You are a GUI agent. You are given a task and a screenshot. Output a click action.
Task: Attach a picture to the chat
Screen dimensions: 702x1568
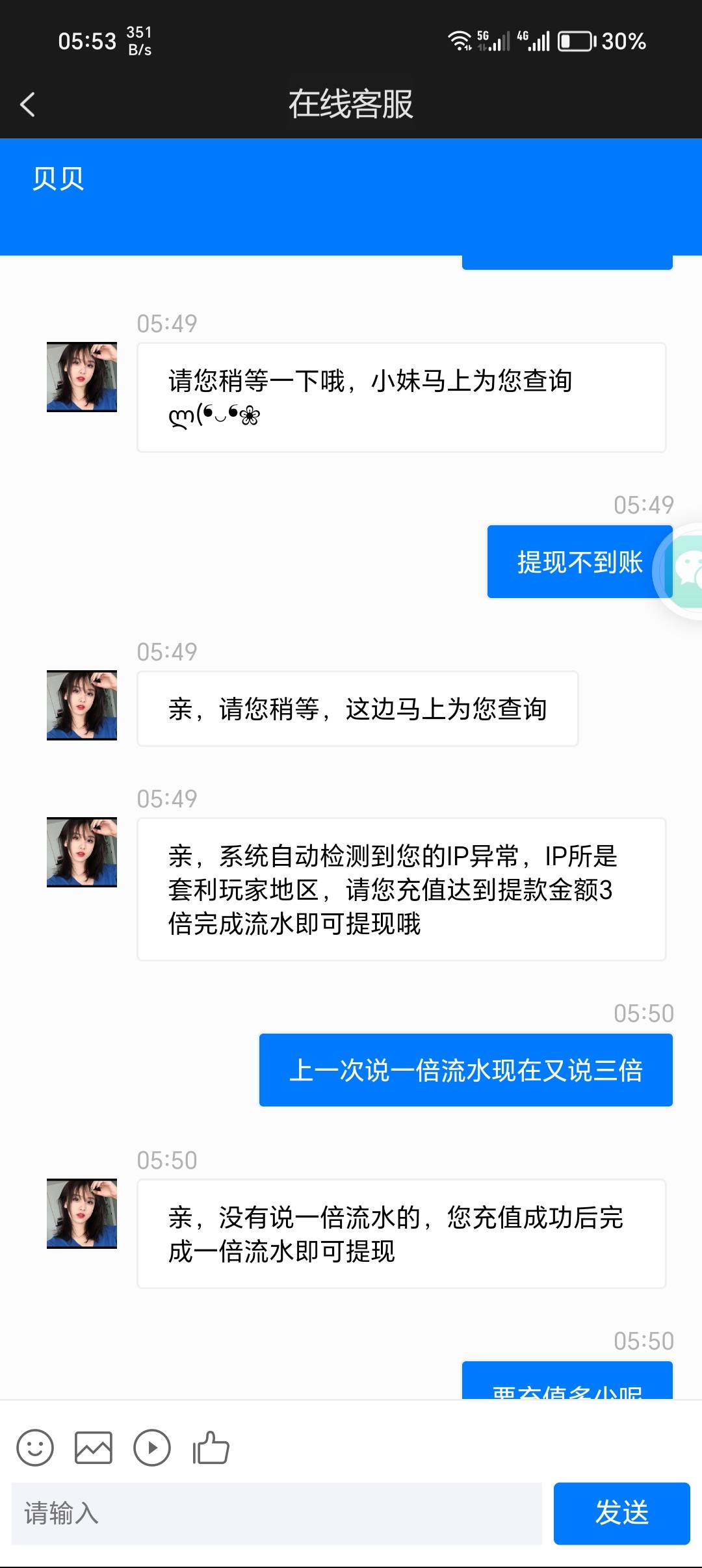(x=94, y=1448)
